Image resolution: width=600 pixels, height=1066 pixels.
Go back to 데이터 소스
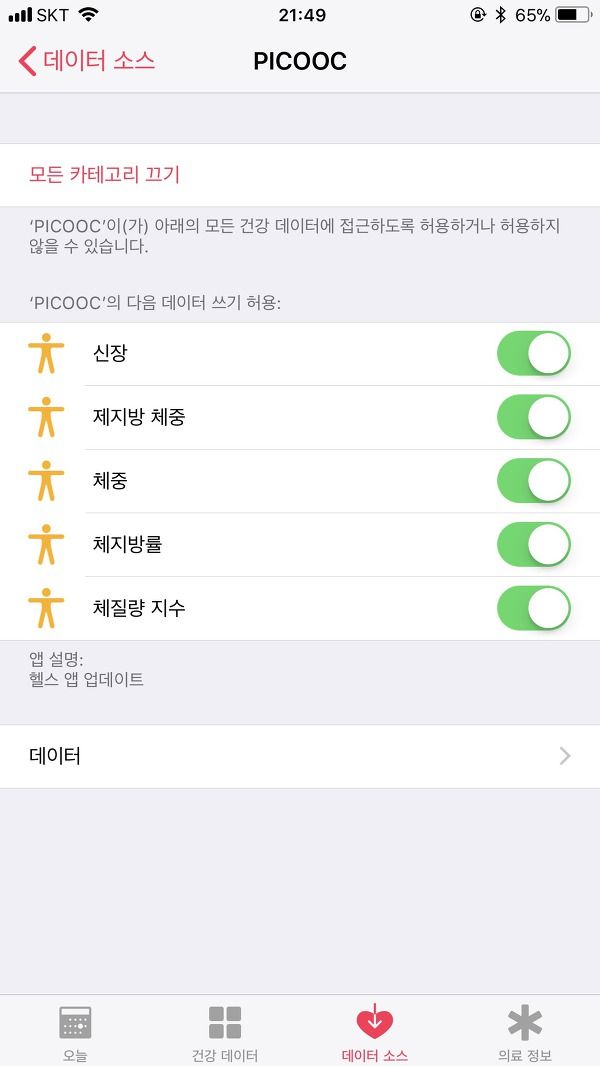click(87, 61)
